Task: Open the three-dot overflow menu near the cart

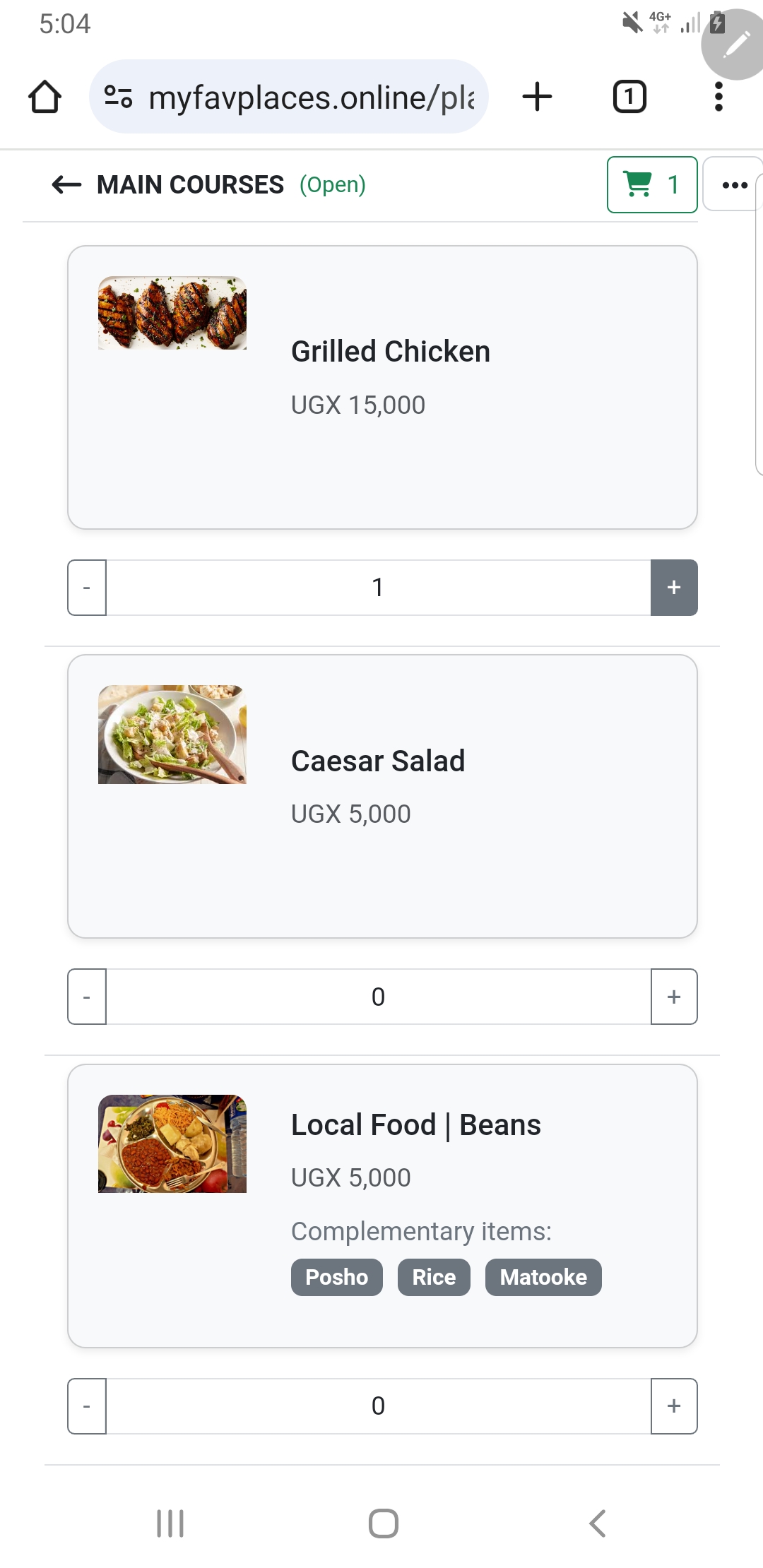Action: click(734, 184)
